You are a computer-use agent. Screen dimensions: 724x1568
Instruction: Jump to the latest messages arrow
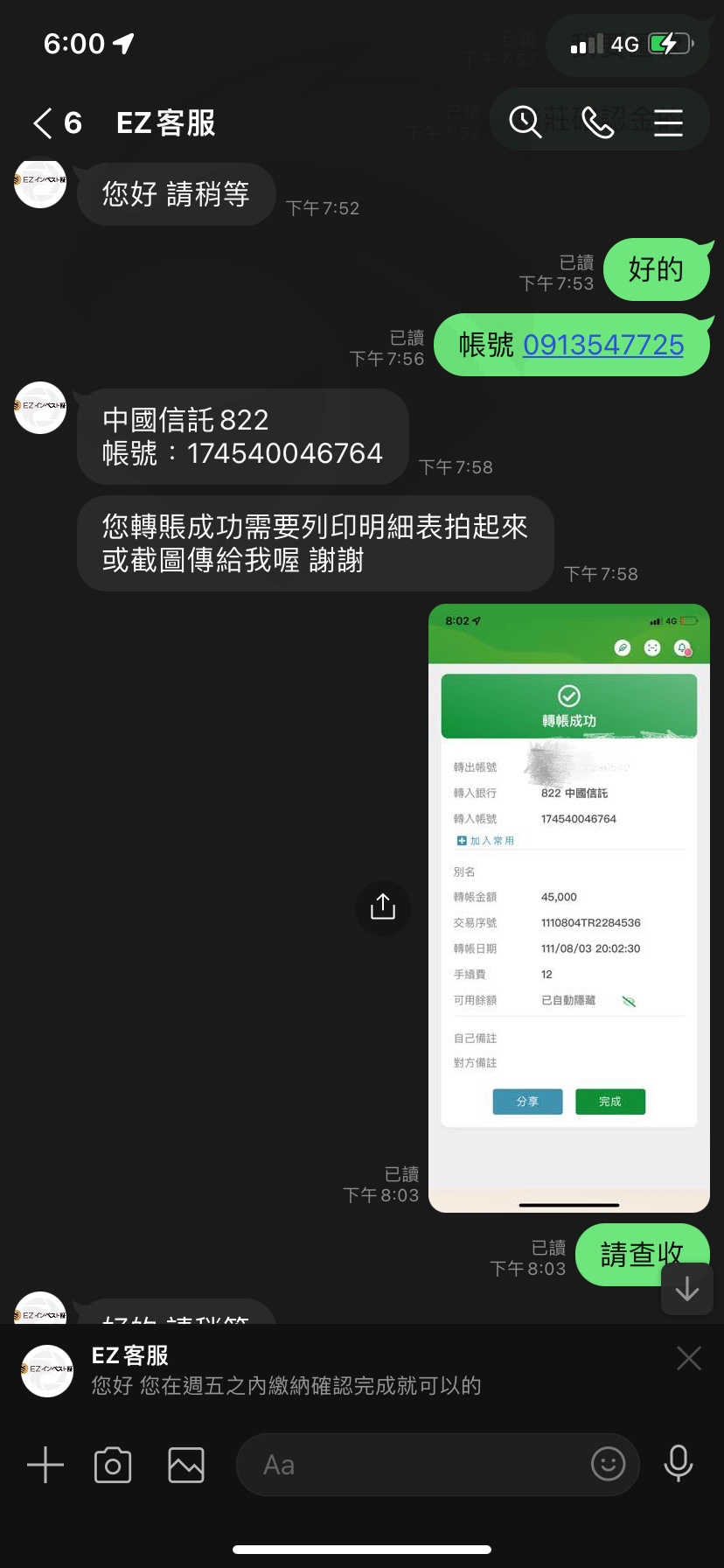[x=687, y=1288]
